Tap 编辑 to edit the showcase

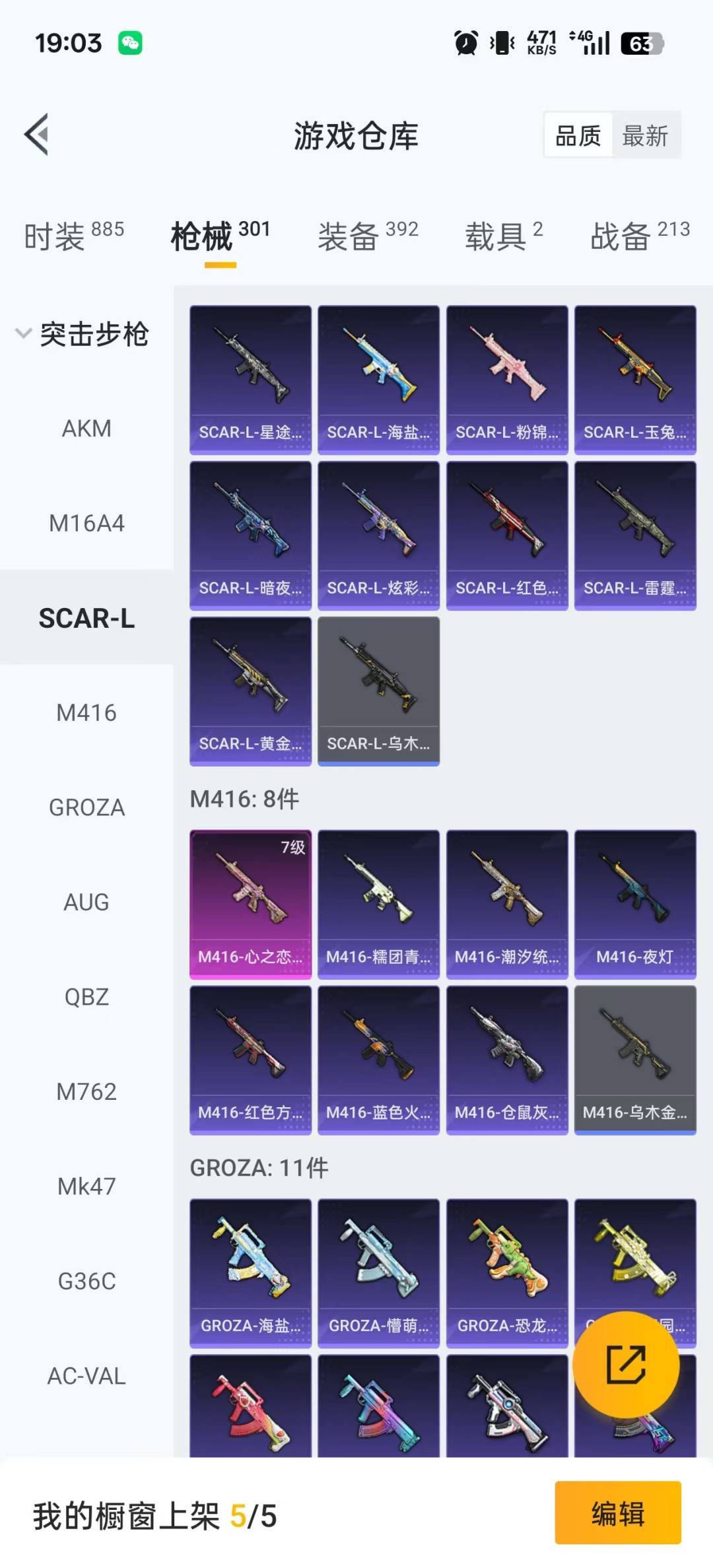point(617,1513)
